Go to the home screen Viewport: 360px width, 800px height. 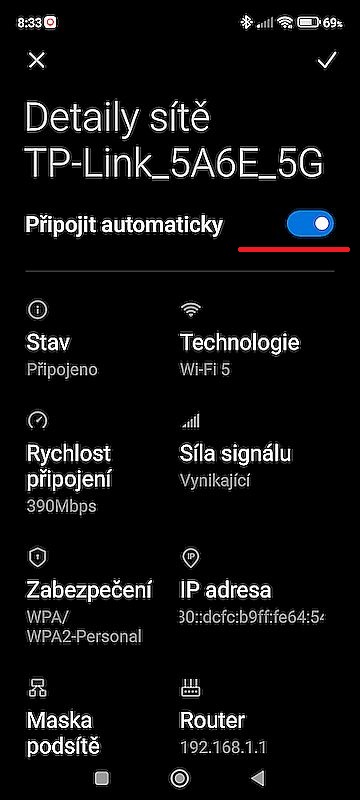pyautogui.click(x=179, y=778)
